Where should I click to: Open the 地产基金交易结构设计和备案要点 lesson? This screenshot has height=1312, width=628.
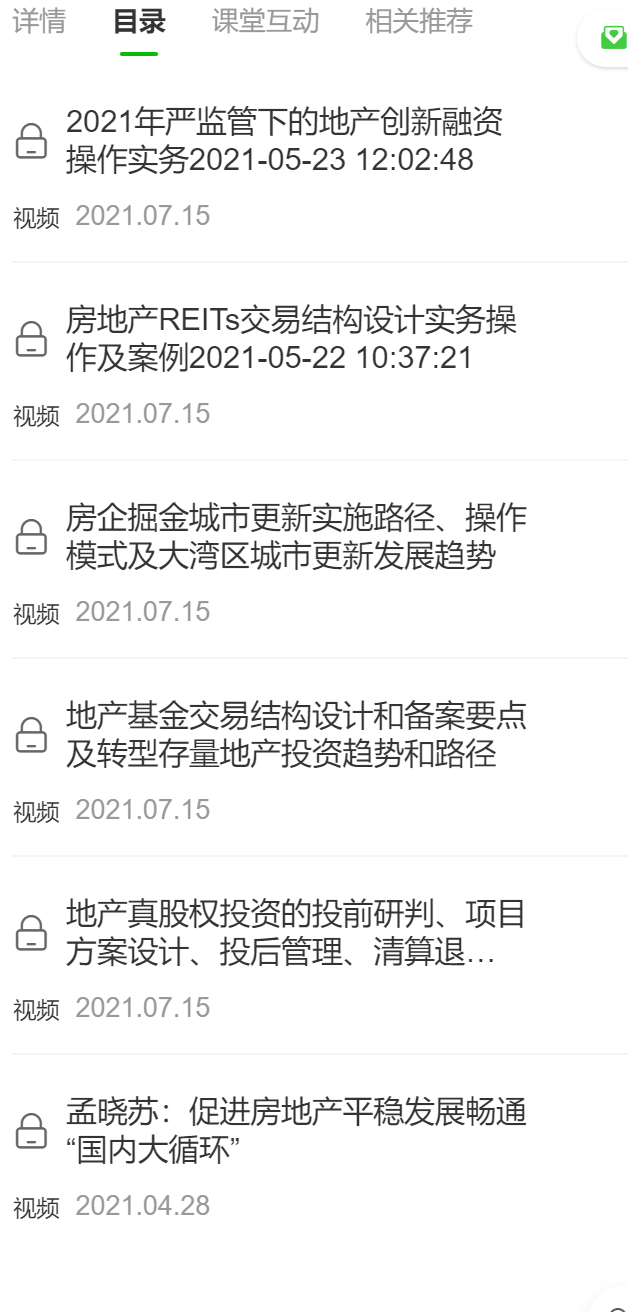point(296,735)
